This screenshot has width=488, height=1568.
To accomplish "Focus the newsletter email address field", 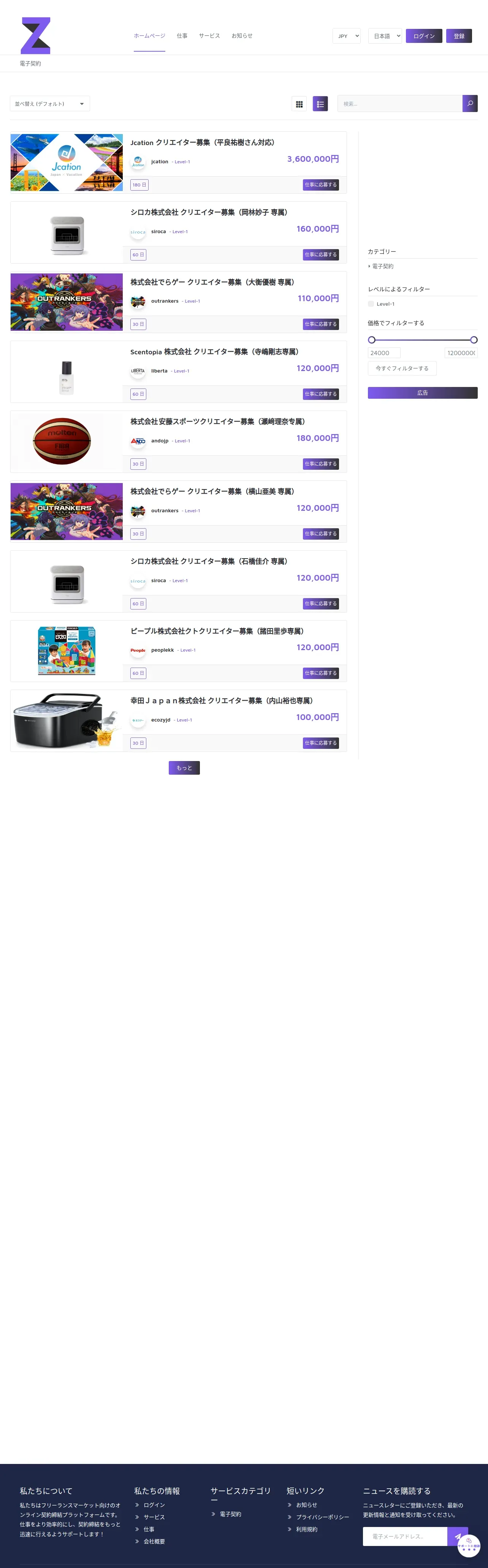I will (x=405, y=1536).
